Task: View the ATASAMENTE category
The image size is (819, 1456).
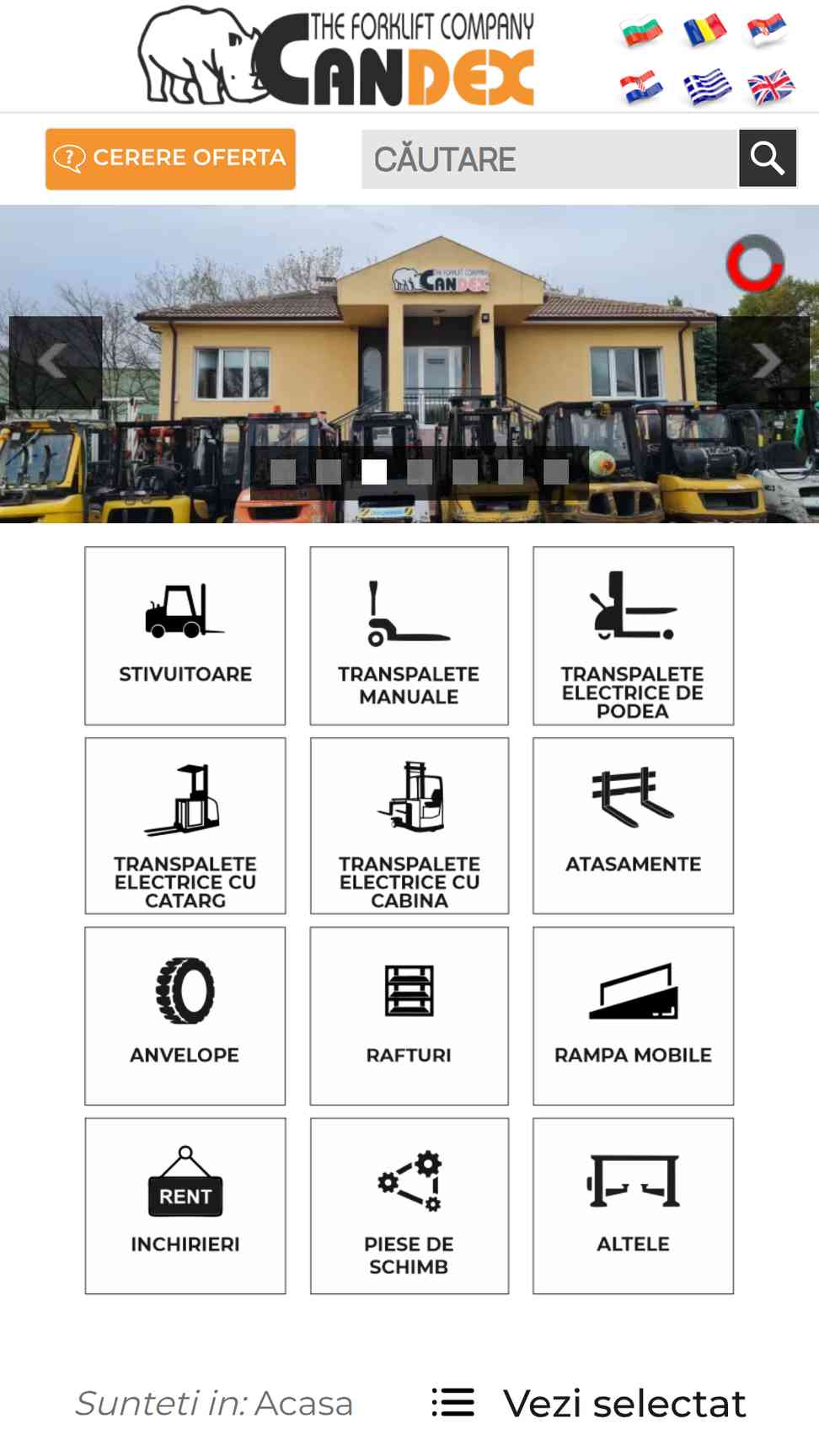Action: click(634, 826)
